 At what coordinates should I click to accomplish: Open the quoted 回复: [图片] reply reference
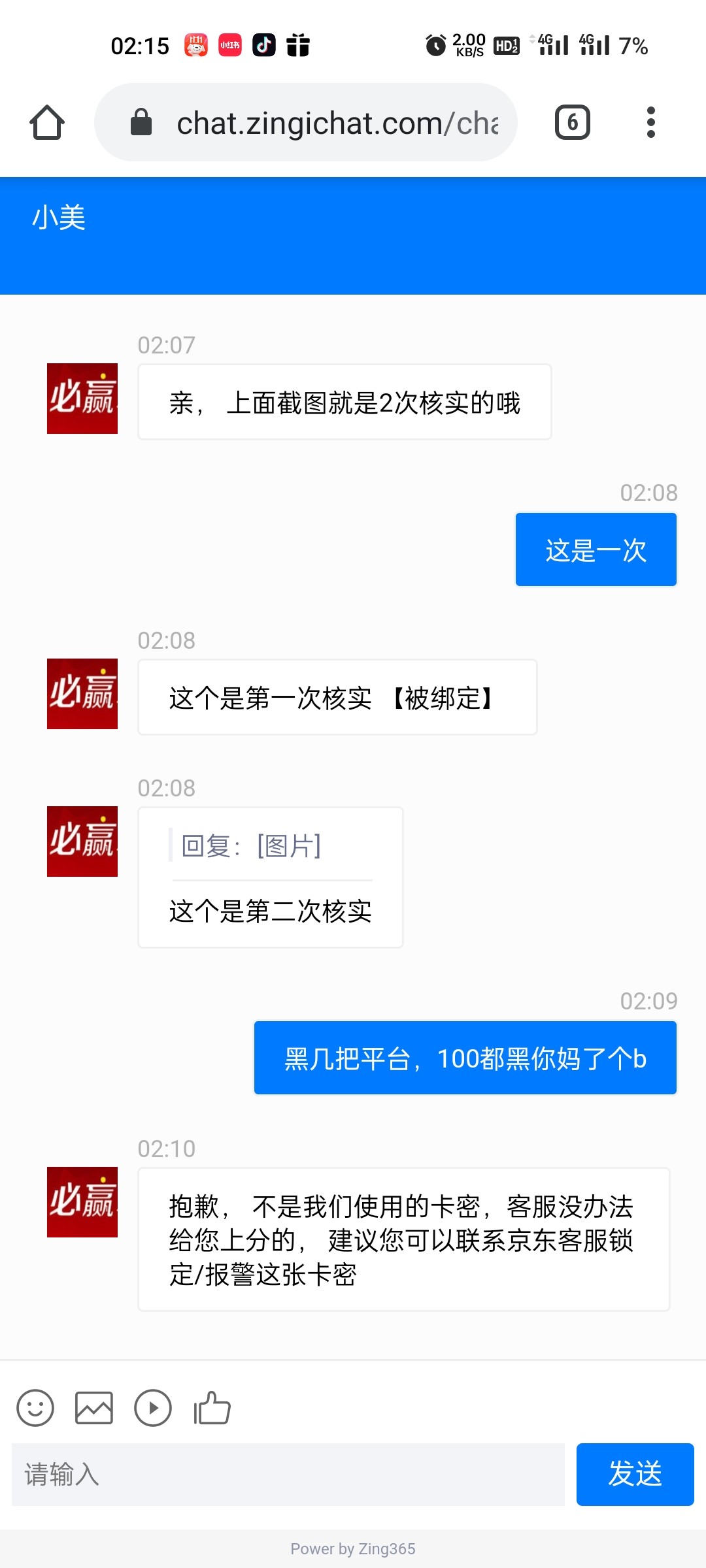point(251,845)
